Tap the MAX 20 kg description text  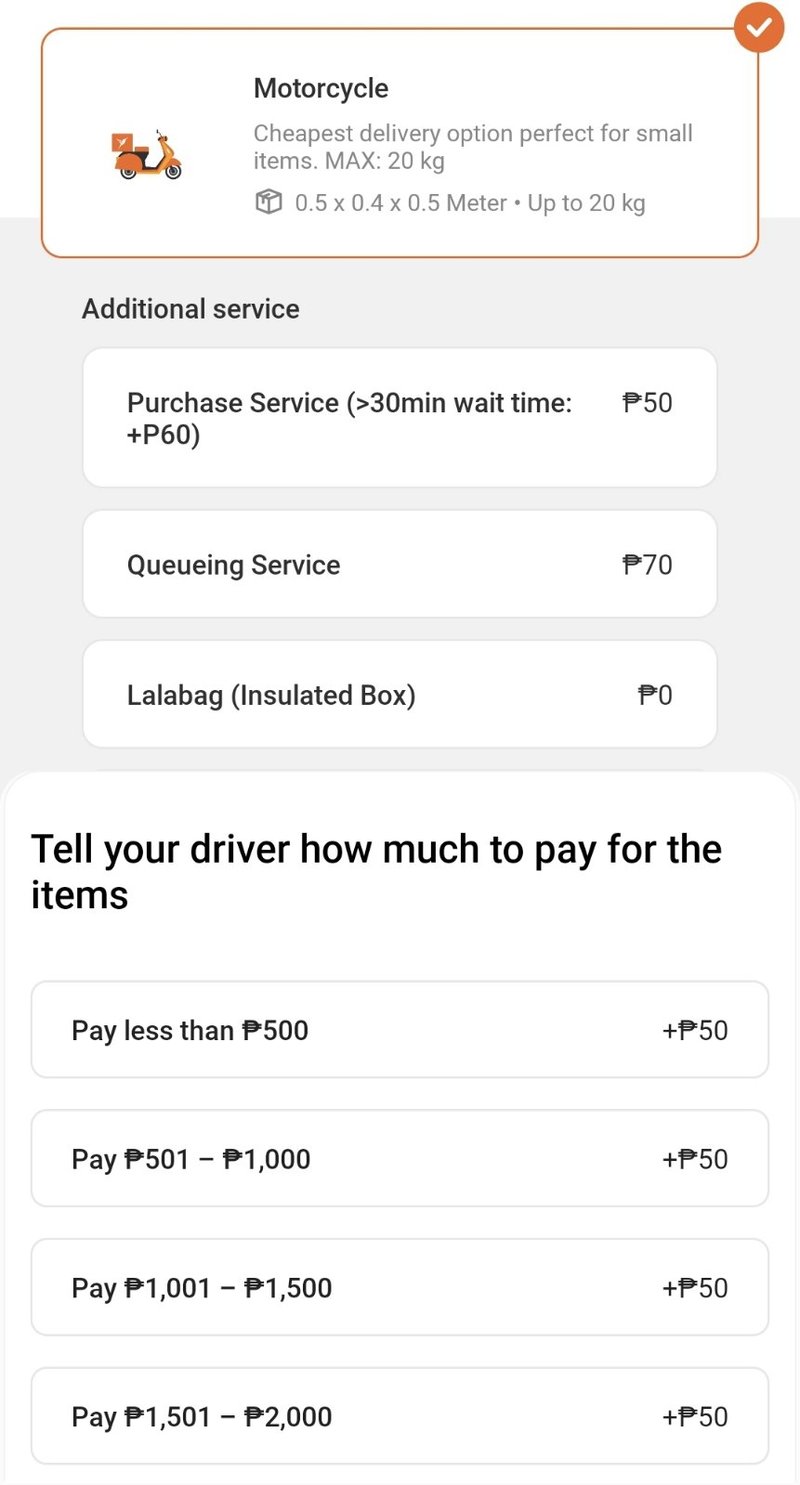pyautogui.click(x=473, y=148)
